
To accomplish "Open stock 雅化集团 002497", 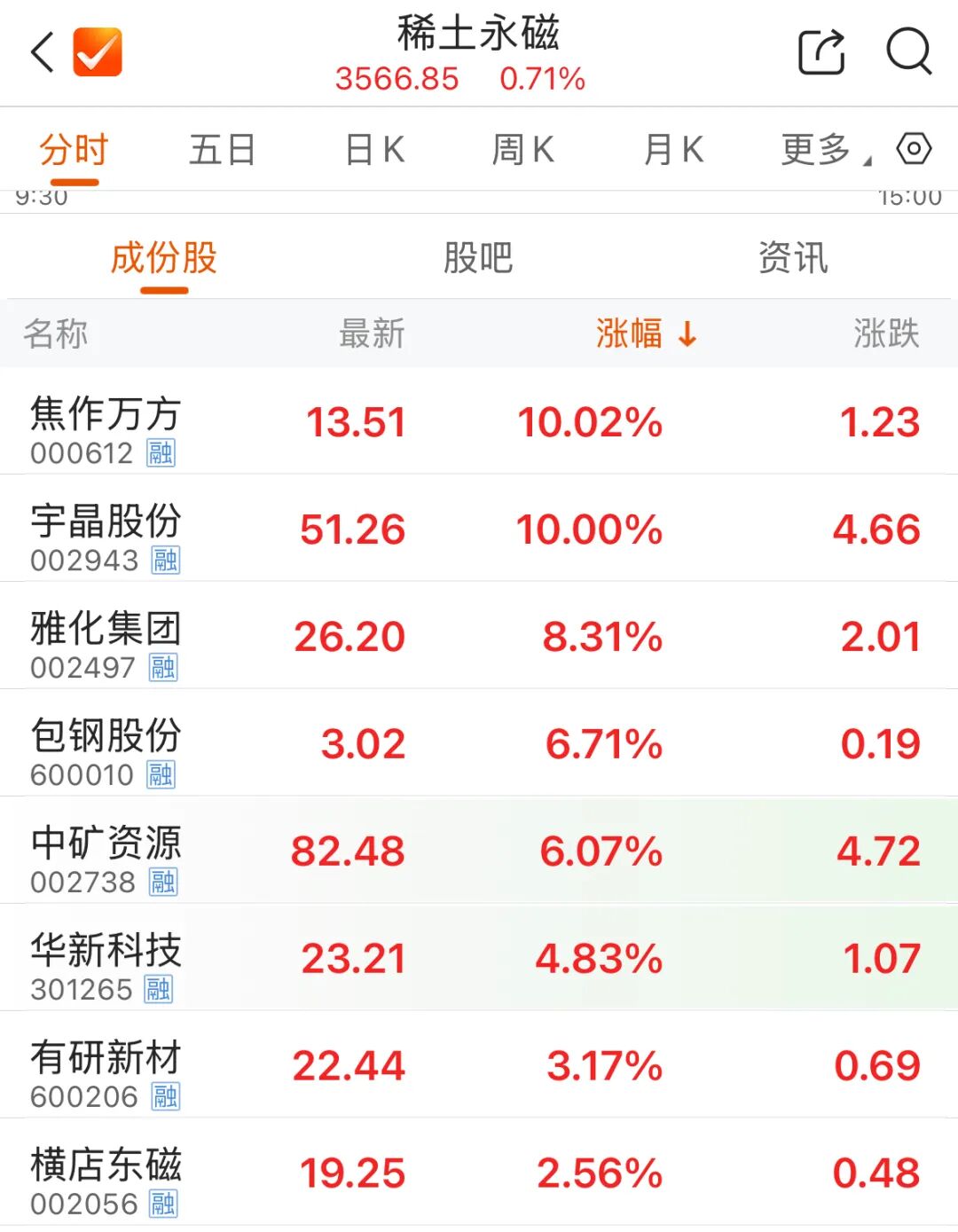I will (106, 643).
